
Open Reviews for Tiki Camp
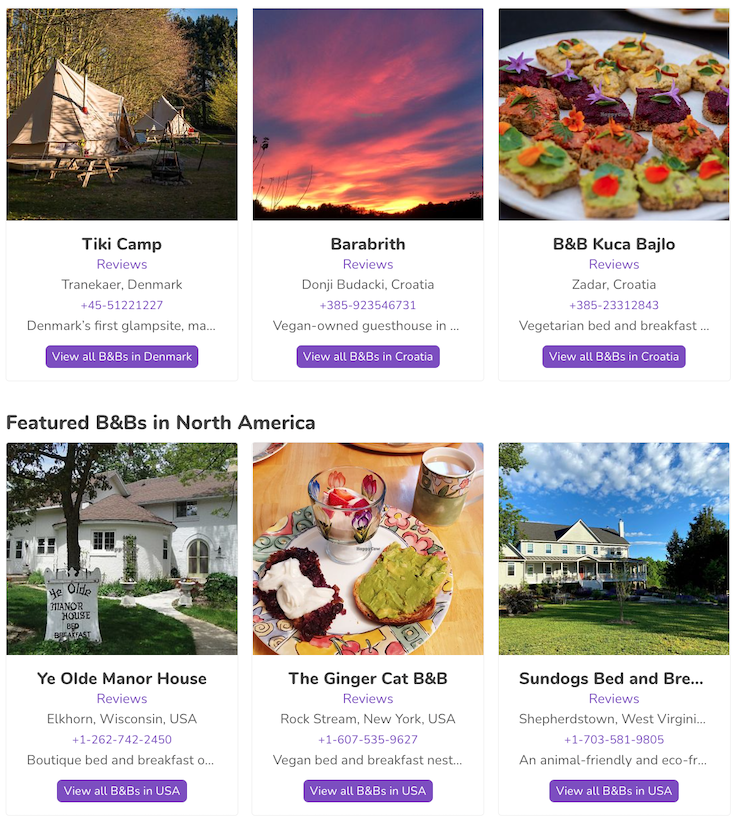click(x=121, y=264)
